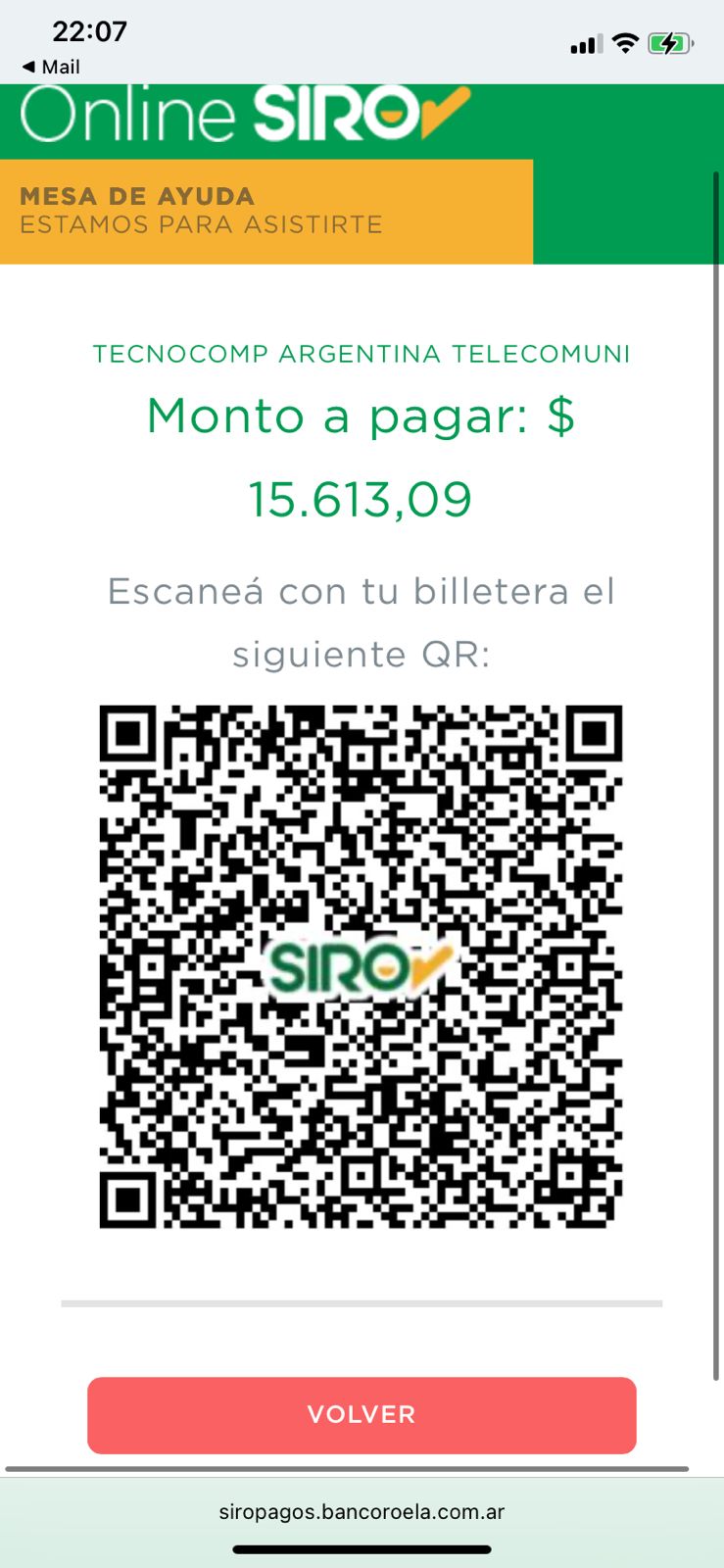Return to the Mail app
This screenshot has width=724, height=1568.
[51, 67]
